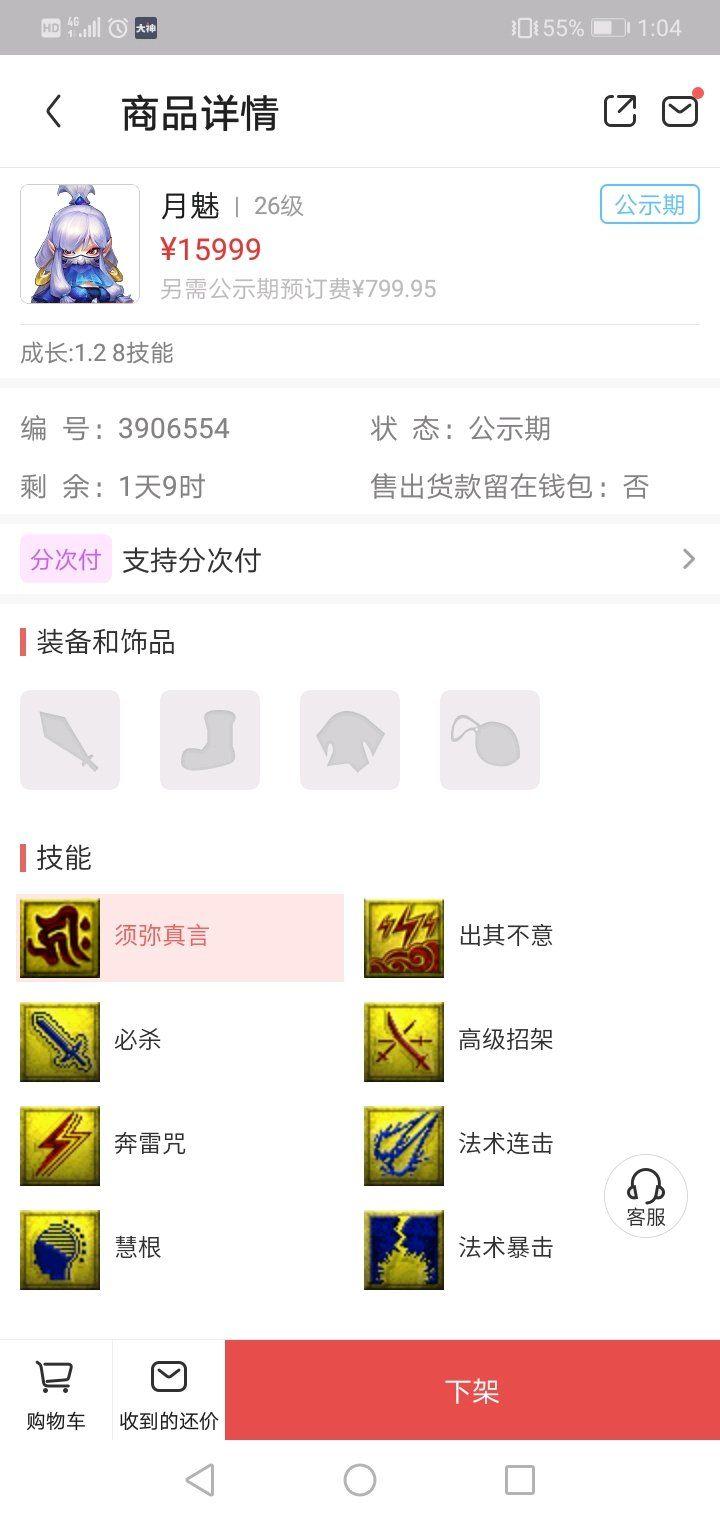Select the 须弥真言 skill
The height and width of the screenshot is (1520, 720).
point(180,937)
